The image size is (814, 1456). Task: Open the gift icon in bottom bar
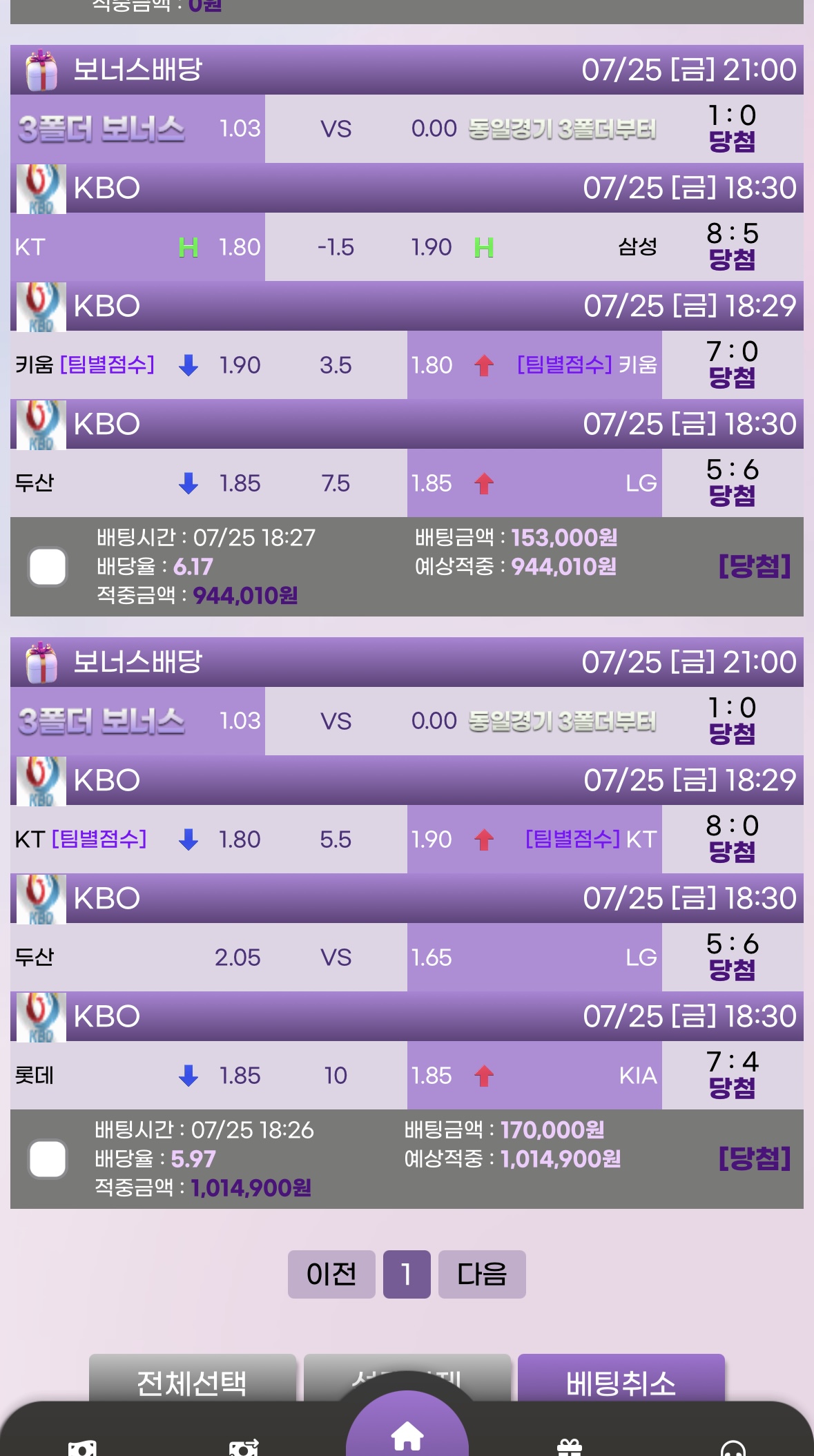[570, 1446]
